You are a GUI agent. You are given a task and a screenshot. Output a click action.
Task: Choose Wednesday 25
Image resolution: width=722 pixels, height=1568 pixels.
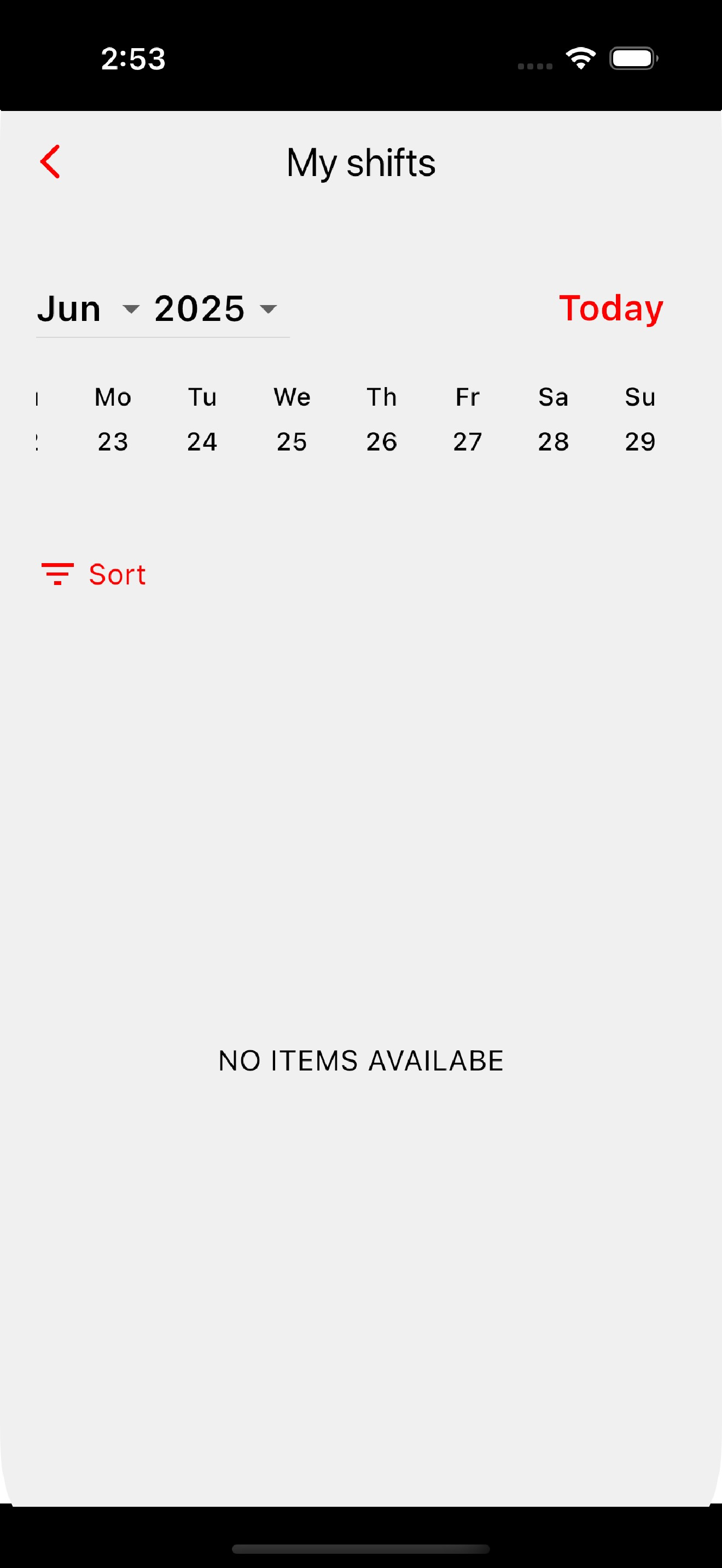click(292, 419)
